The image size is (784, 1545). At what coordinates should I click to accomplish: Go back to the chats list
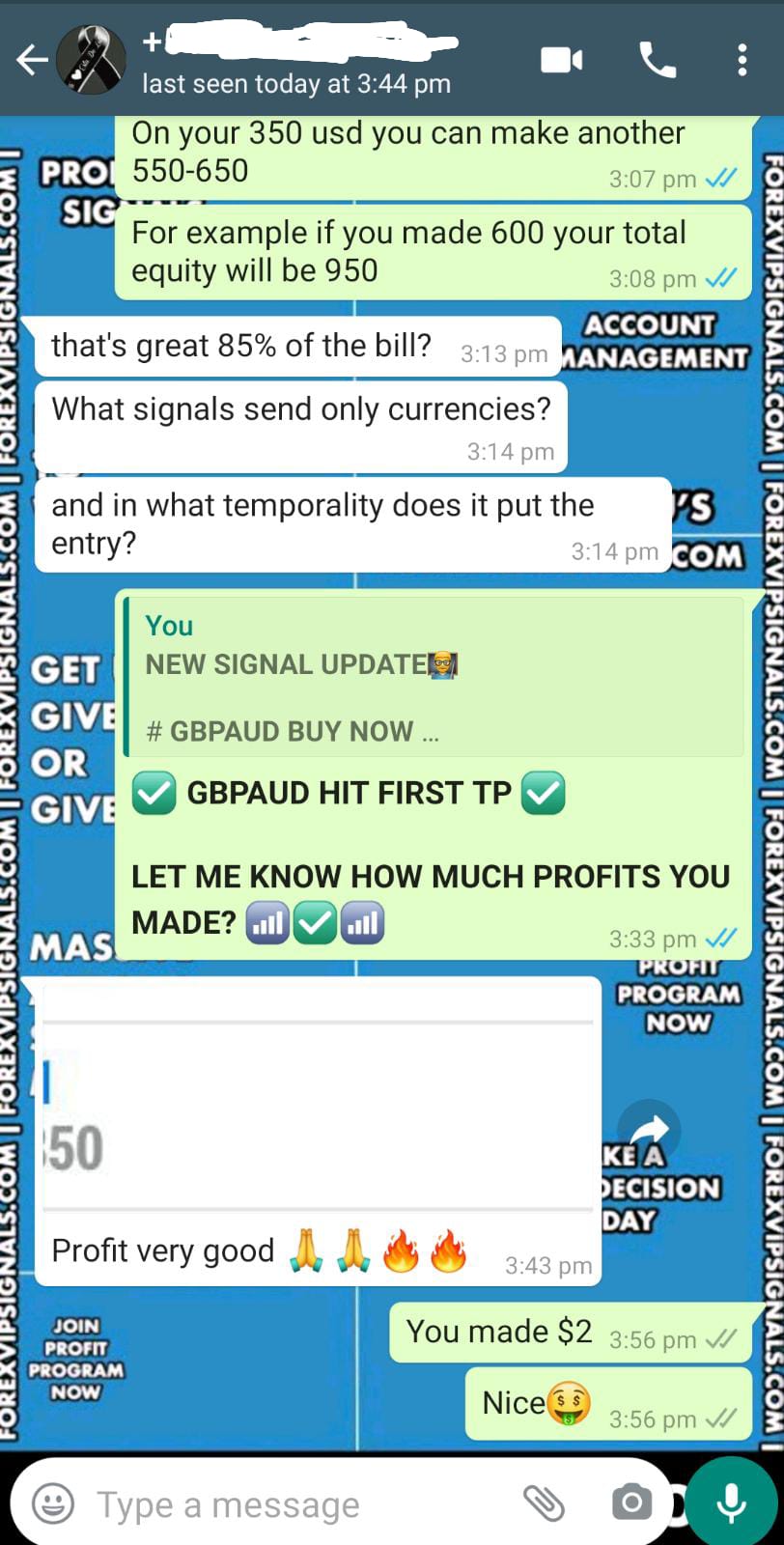click(x=31, y=61)
